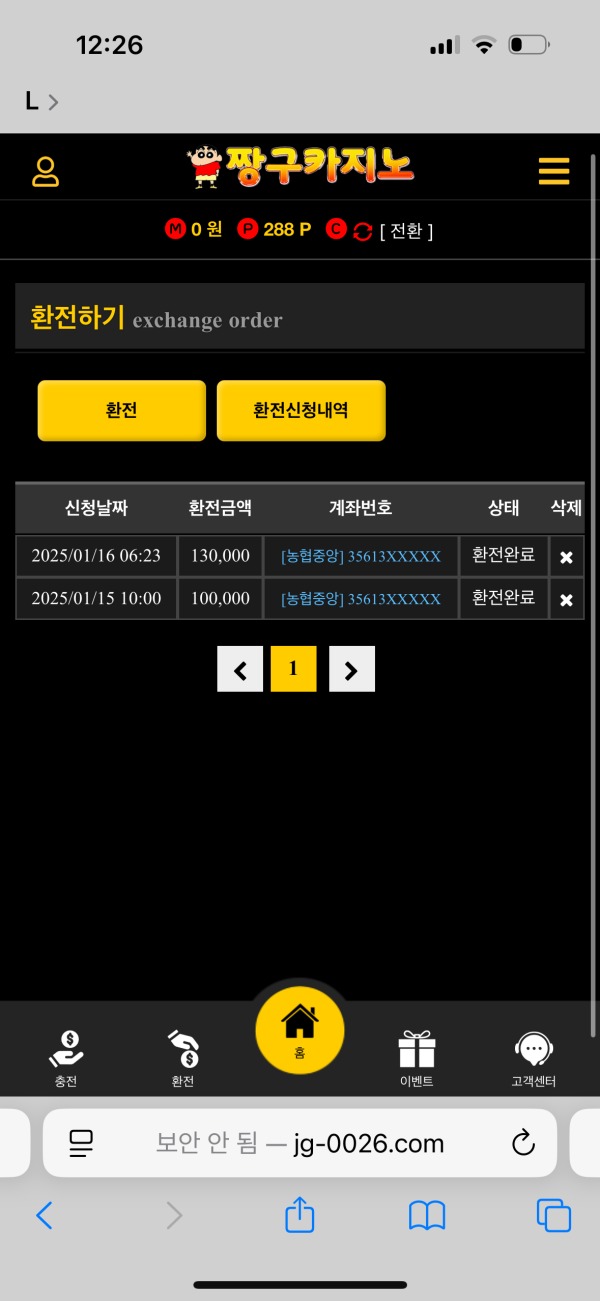Open 환전신청내역 history
This screenshot has height=1301, width=600.
click(300, 410)
